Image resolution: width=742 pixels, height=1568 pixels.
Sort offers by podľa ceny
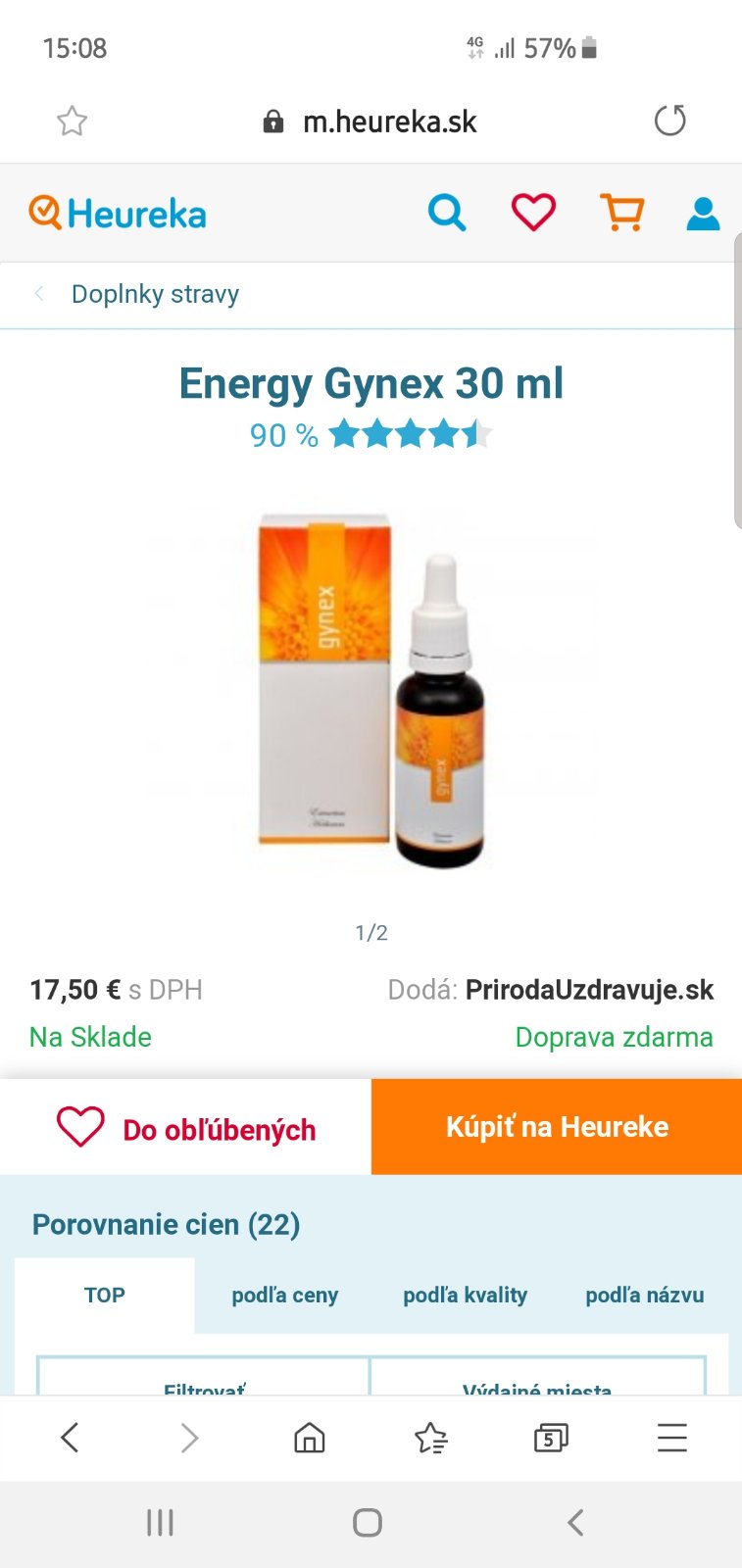coord(284,1295)
